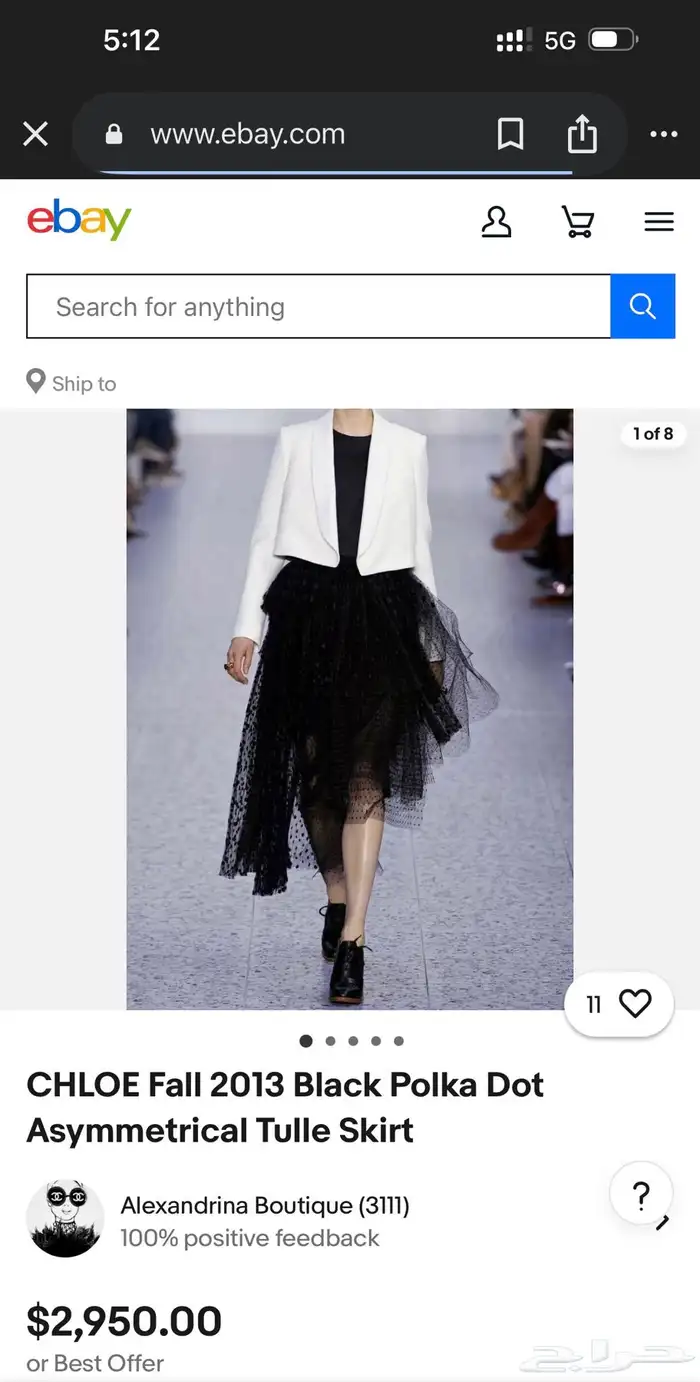700x1382 pixels.
Task: View the shopping cart
Action: pos(578,221)
